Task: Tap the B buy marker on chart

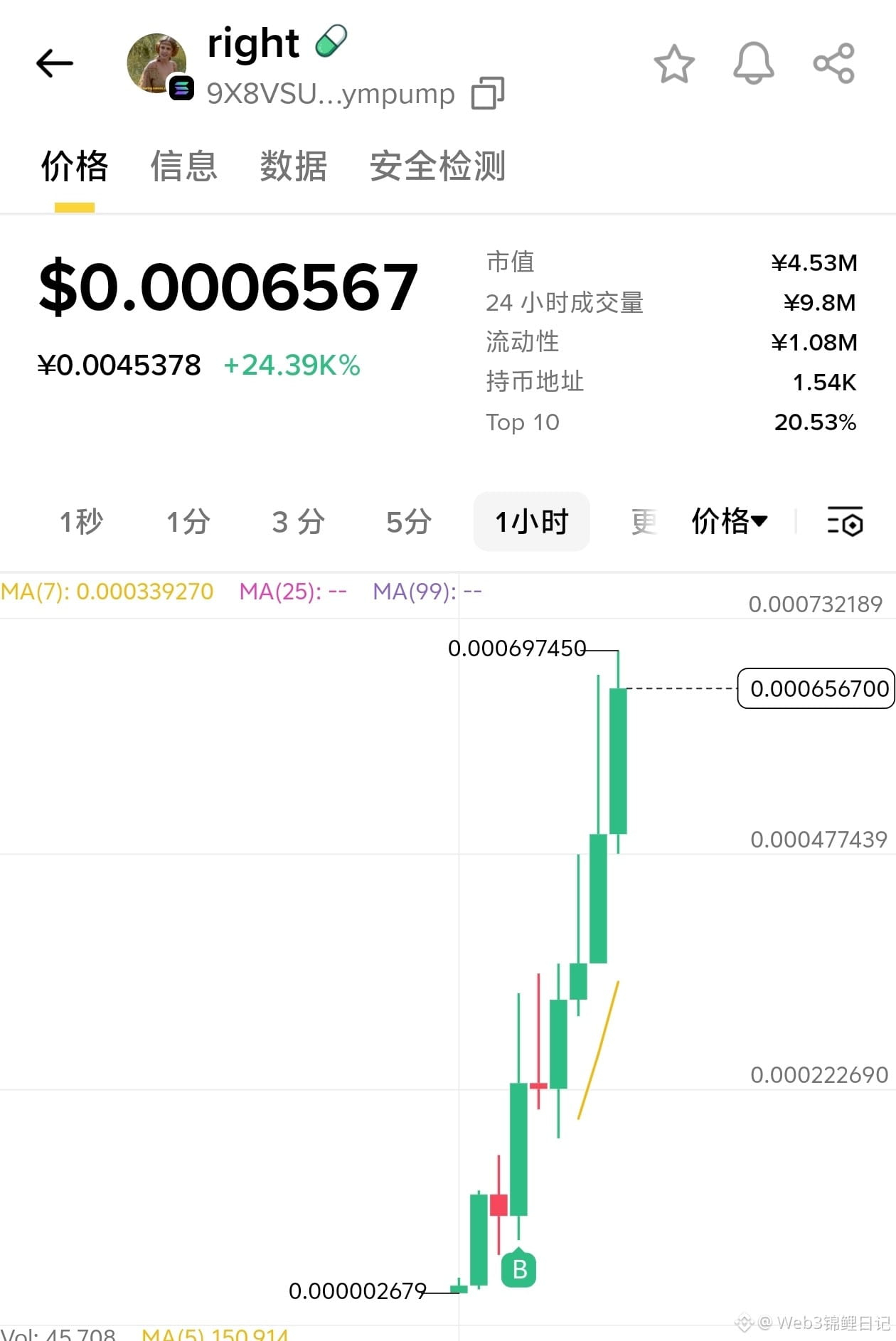Action: click(x=519, y=1269)
